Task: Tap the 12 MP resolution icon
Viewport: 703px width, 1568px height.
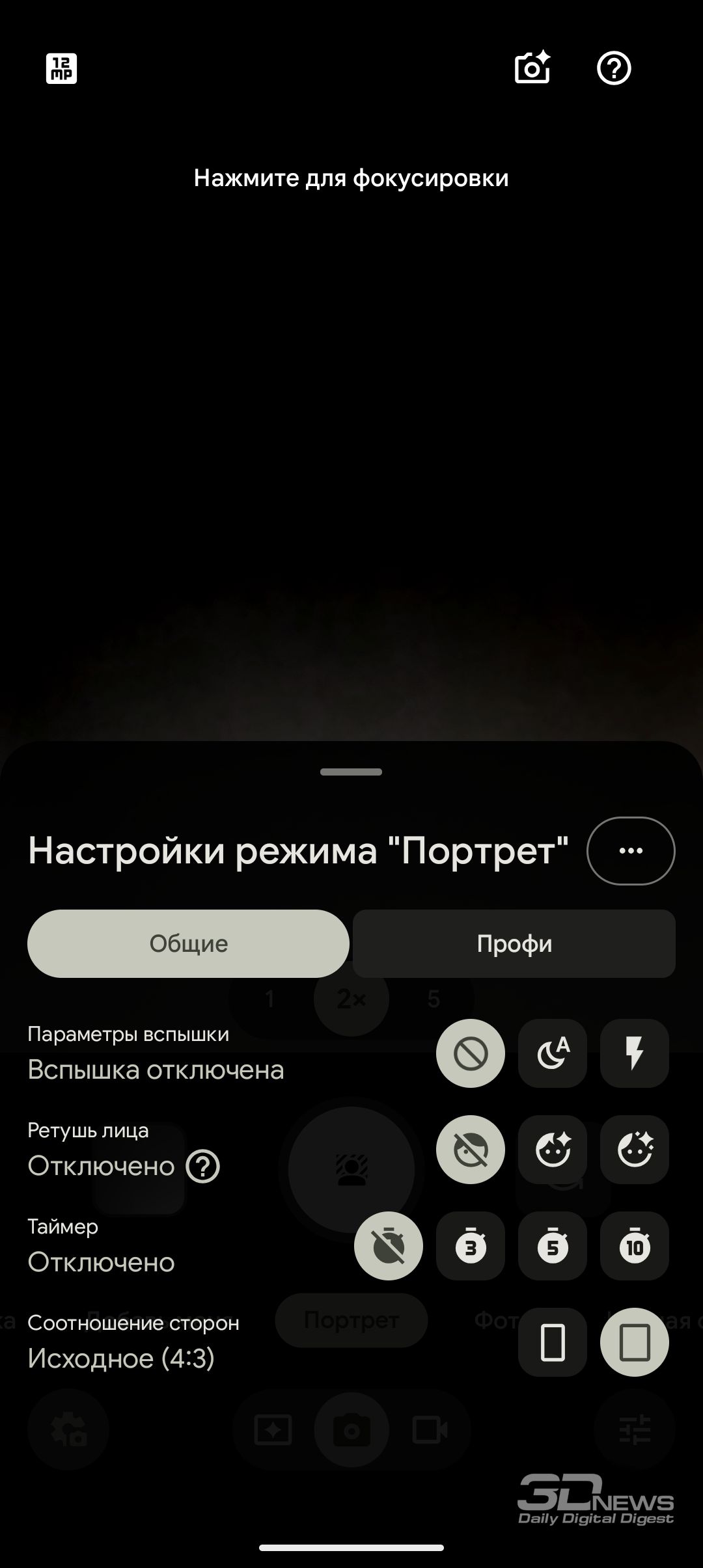Action: click(x=62, y=68)
